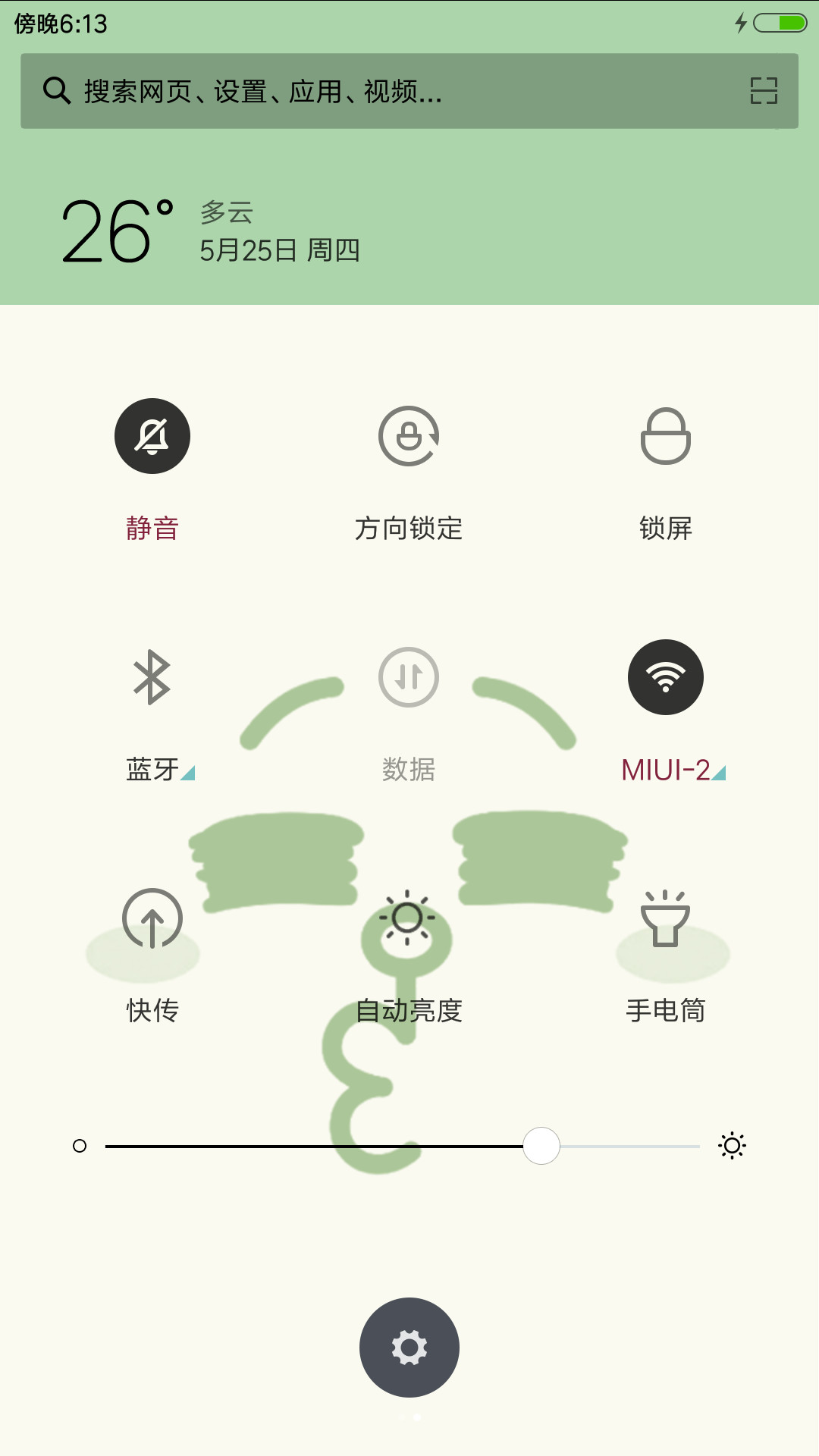Toggle 数据 mobile data
This screenshot has height=1456, width=819.
tap(409, 677)
